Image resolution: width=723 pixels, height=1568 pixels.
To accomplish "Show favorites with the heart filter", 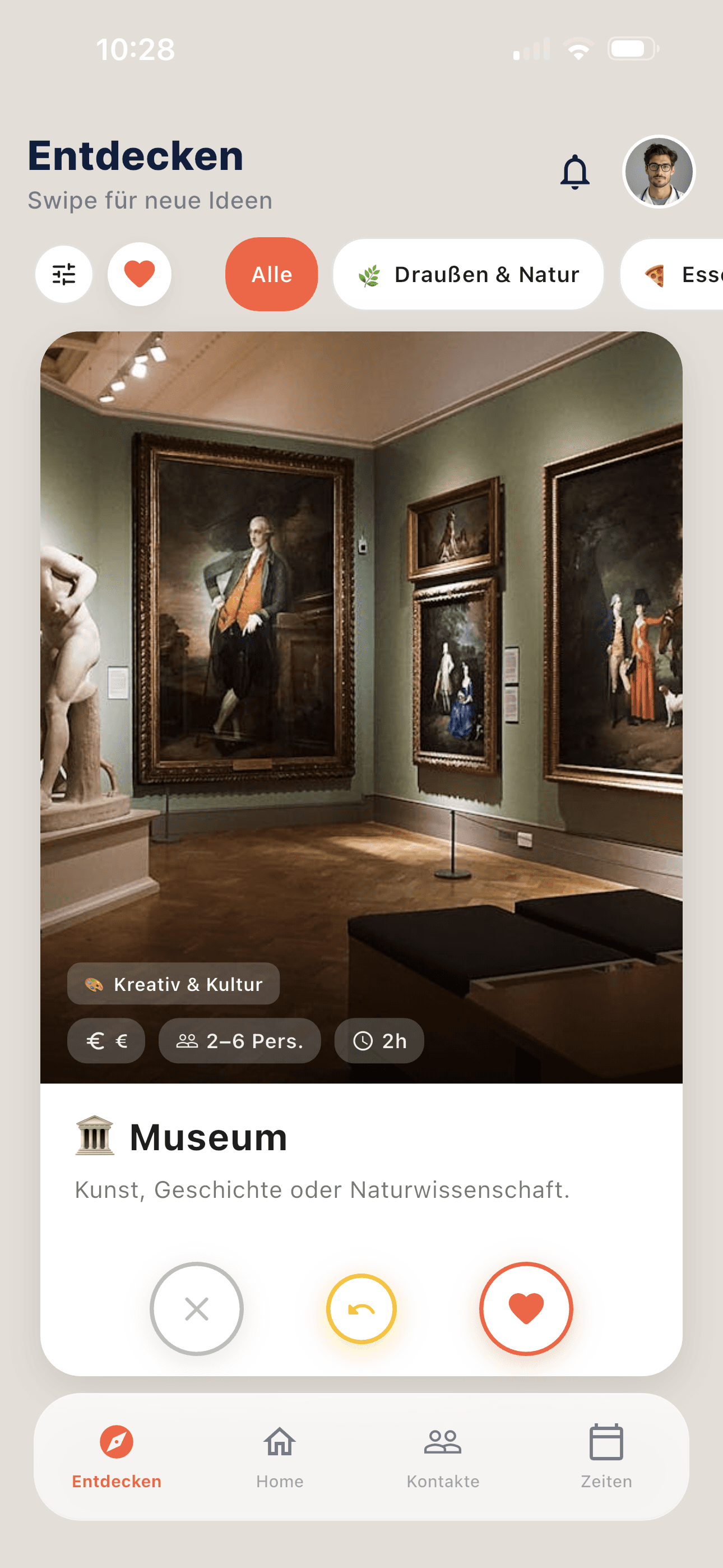I will pos(140,275).
